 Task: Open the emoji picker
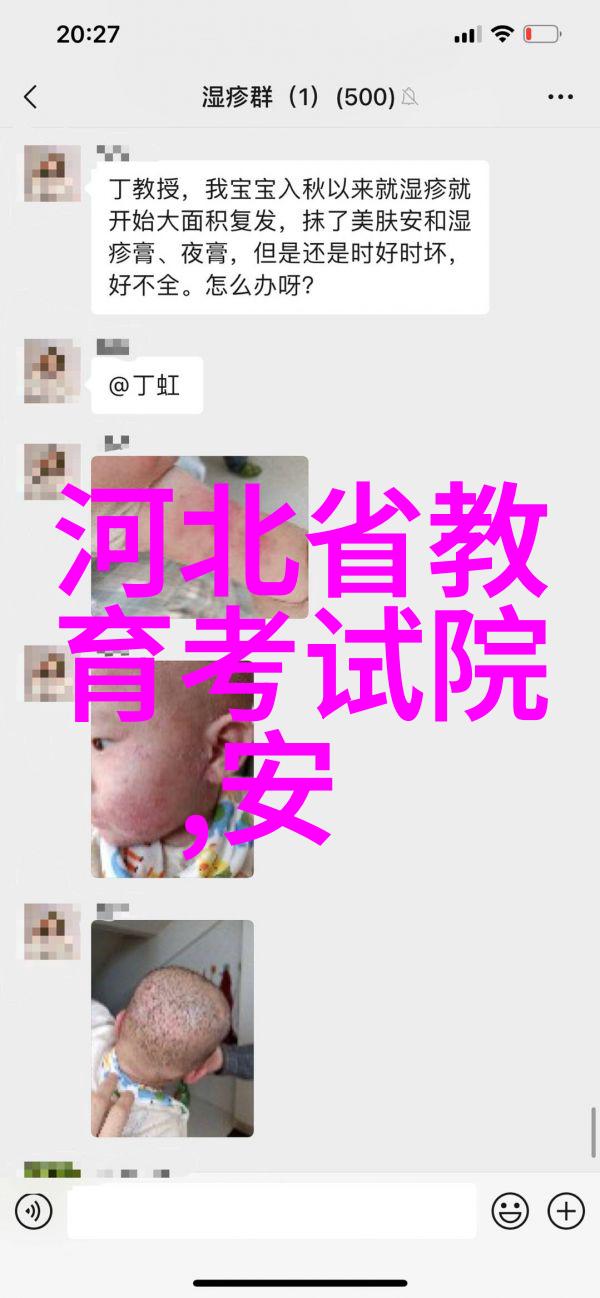coord(510,1211)
